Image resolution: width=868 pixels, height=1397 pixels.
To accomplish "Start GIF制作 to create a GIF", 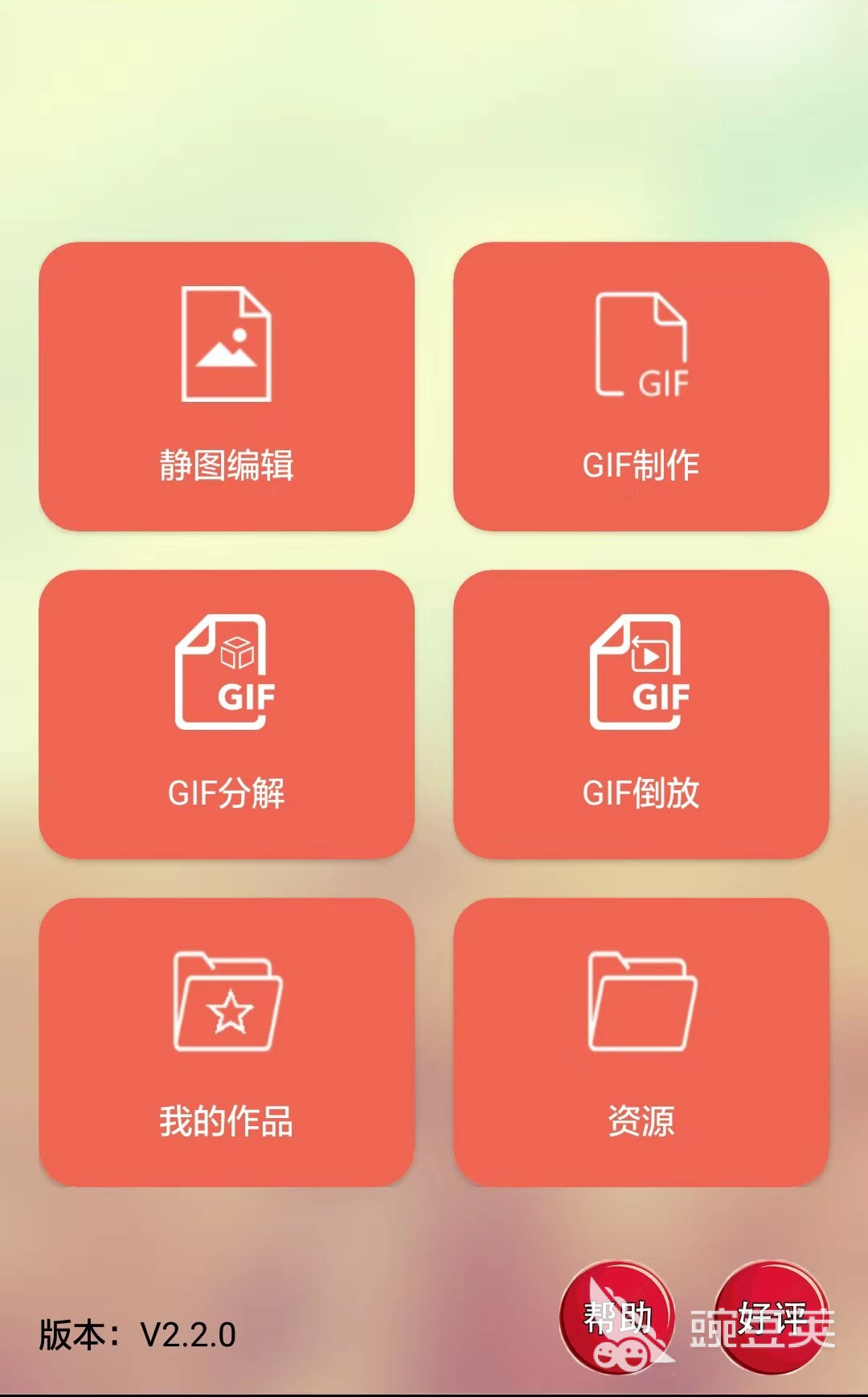I will (641, 387).
